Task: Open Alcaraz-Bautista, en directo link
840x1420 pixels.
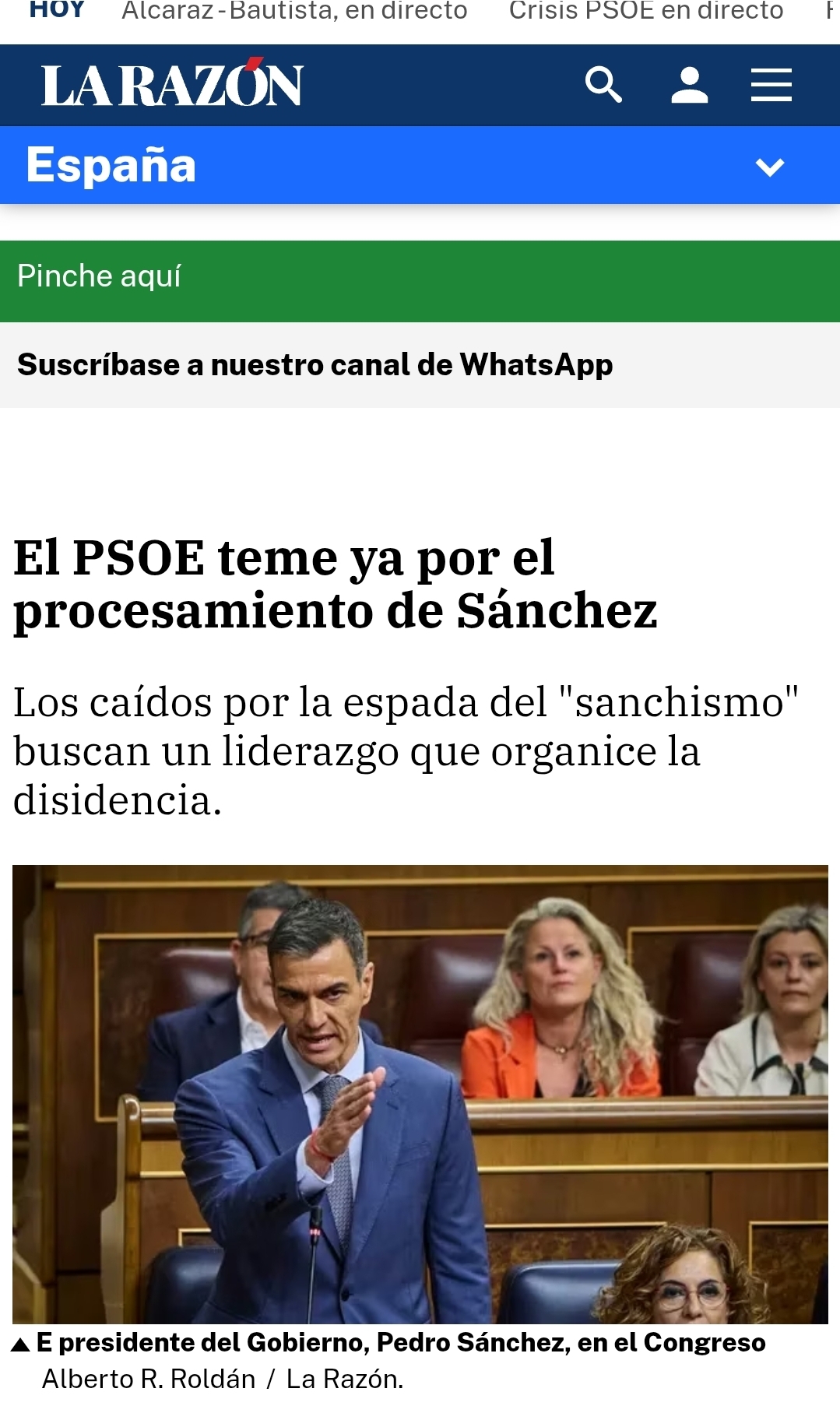Action: click(x=294, y=11)
